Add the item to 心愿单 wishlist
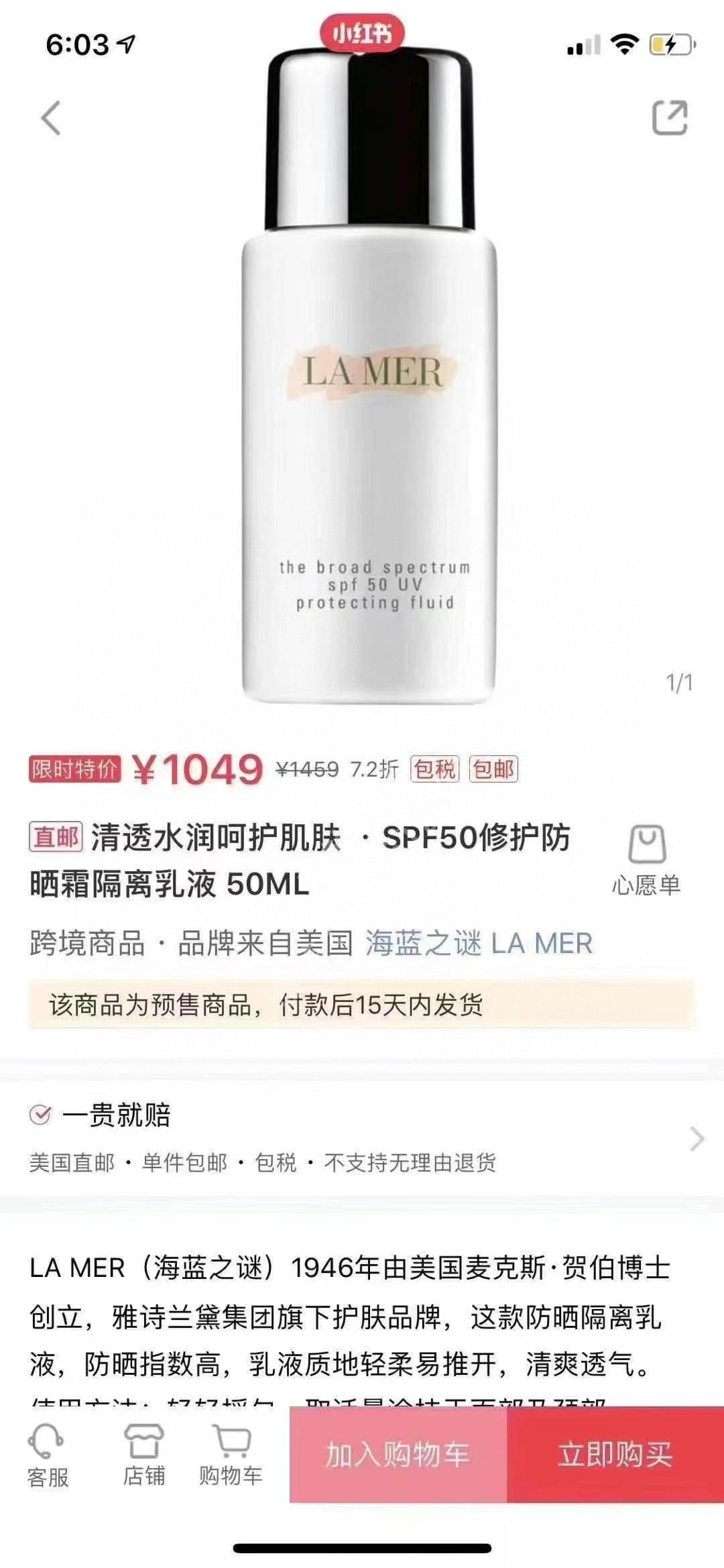 click(646, 860)
